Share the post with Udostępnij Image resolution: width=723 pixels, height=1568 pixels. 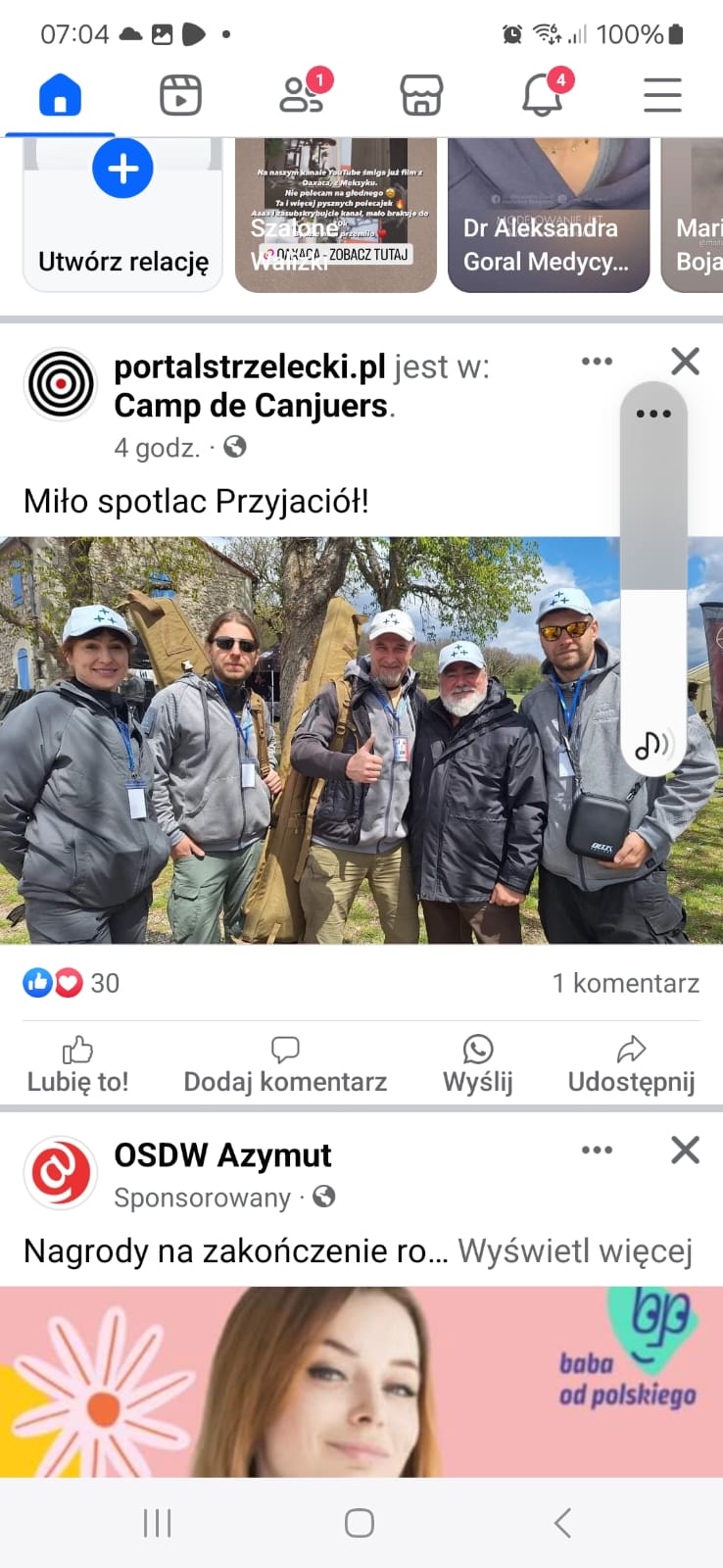pyautogui.click(x=632, y=1064)
